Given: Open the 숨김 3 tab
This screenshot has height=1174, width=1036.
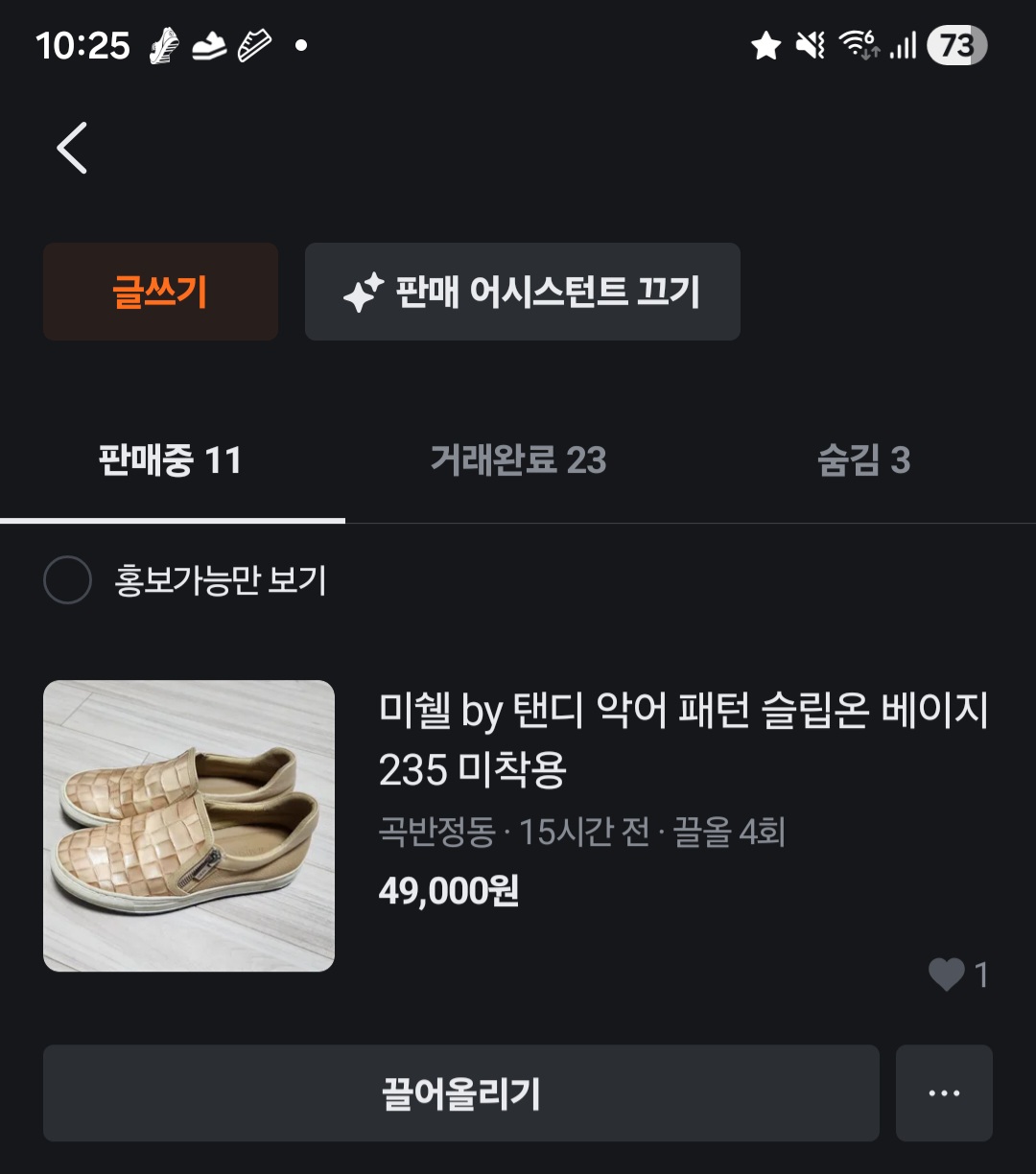Looking at the screenshot, I should pos(863,460).
